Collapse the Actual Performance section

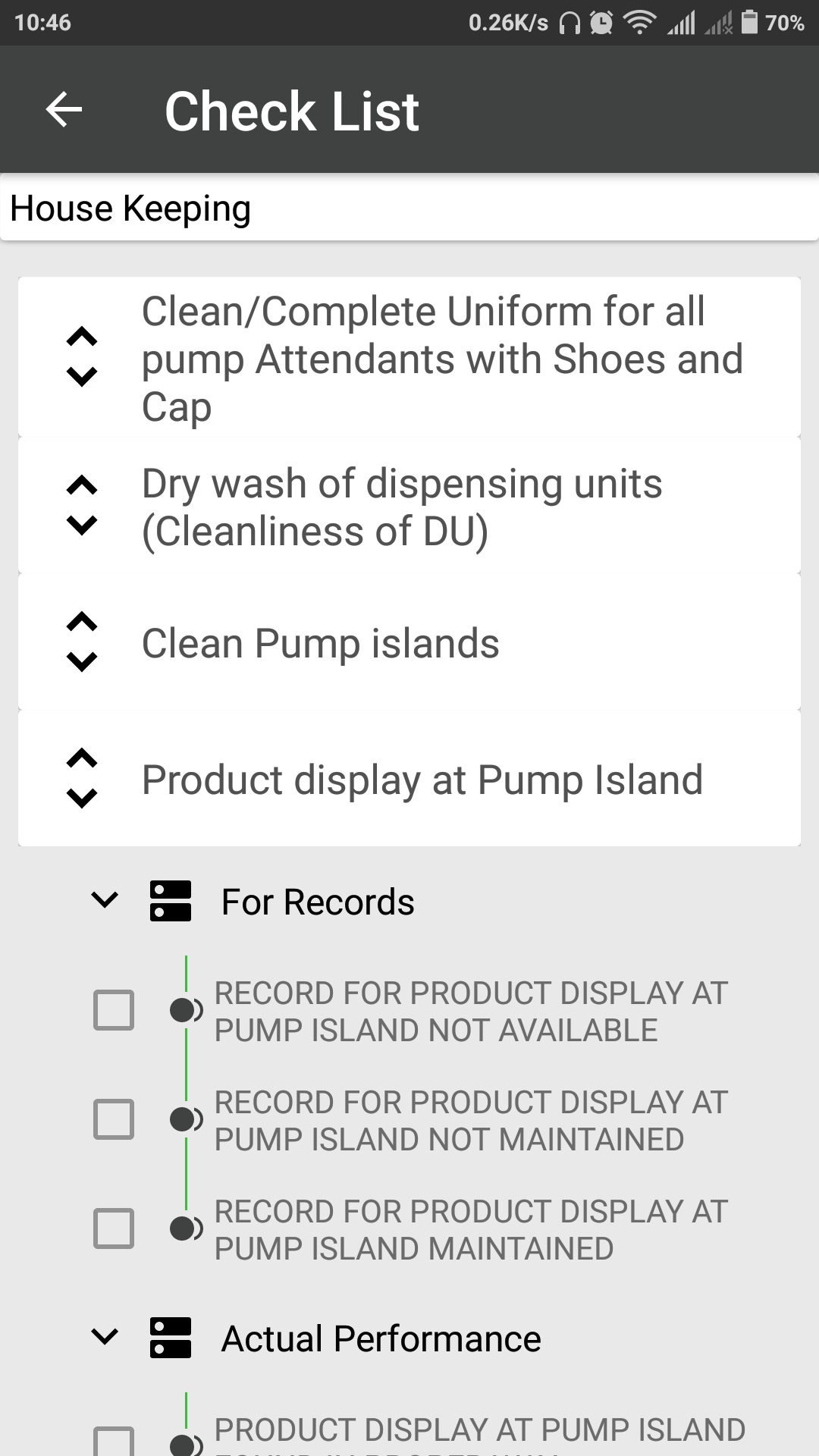click(x=105, y=1338)
